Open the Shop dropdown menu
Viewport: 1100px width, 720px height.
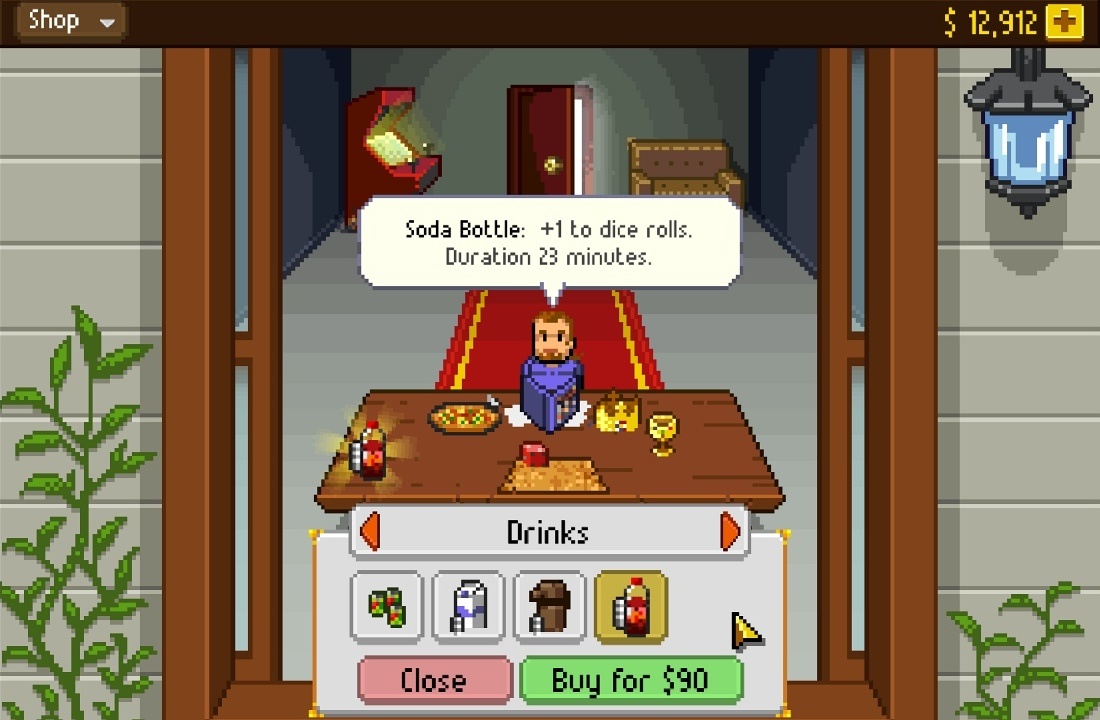click(x=70, y=21)
